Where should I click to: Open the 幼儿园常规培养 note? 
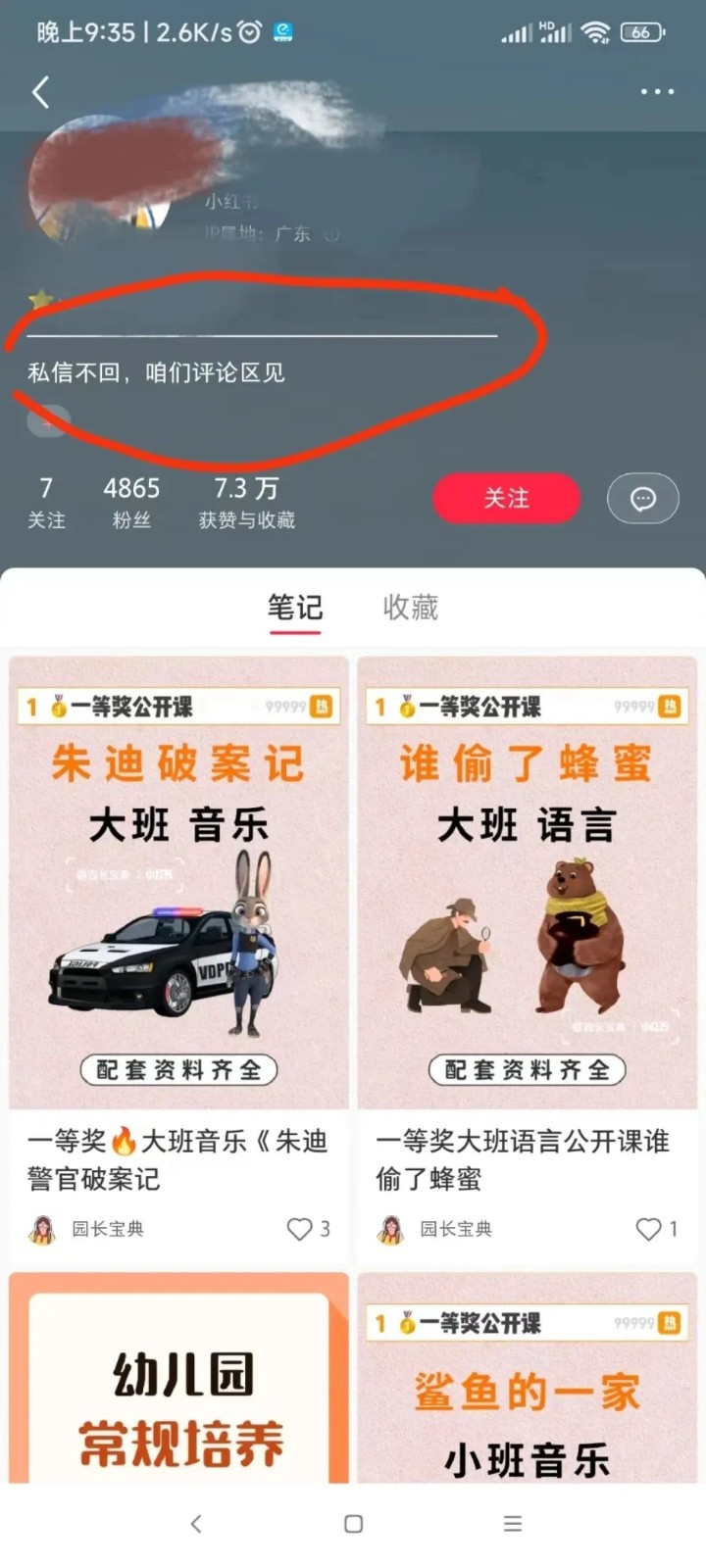[178, 1392]
